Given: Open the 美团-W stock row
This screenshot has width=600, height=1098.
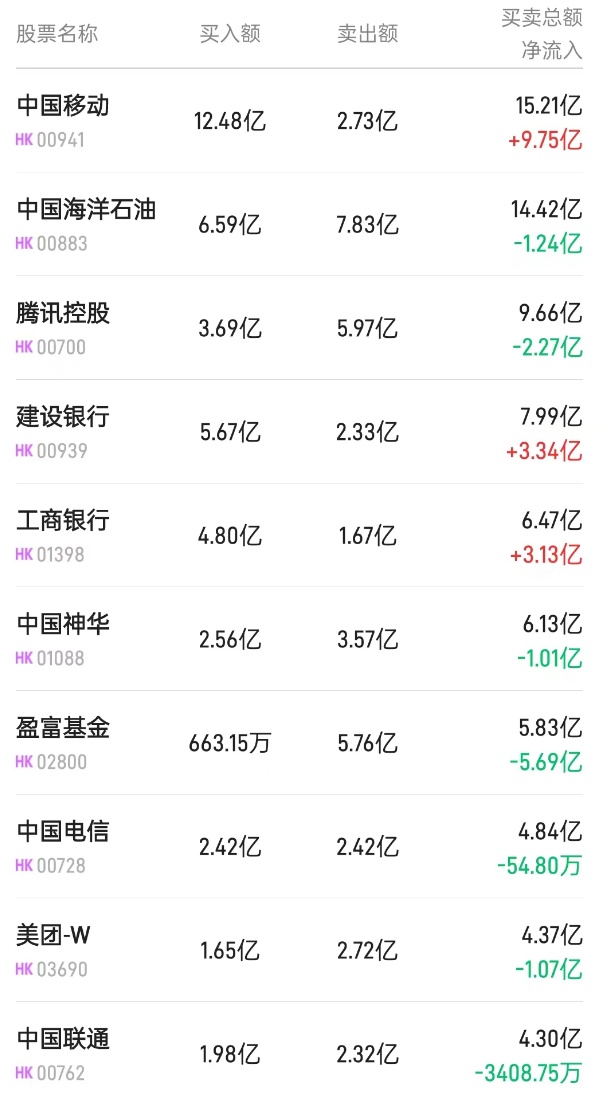Looking at the screenshot, I should tap(54, 936).
